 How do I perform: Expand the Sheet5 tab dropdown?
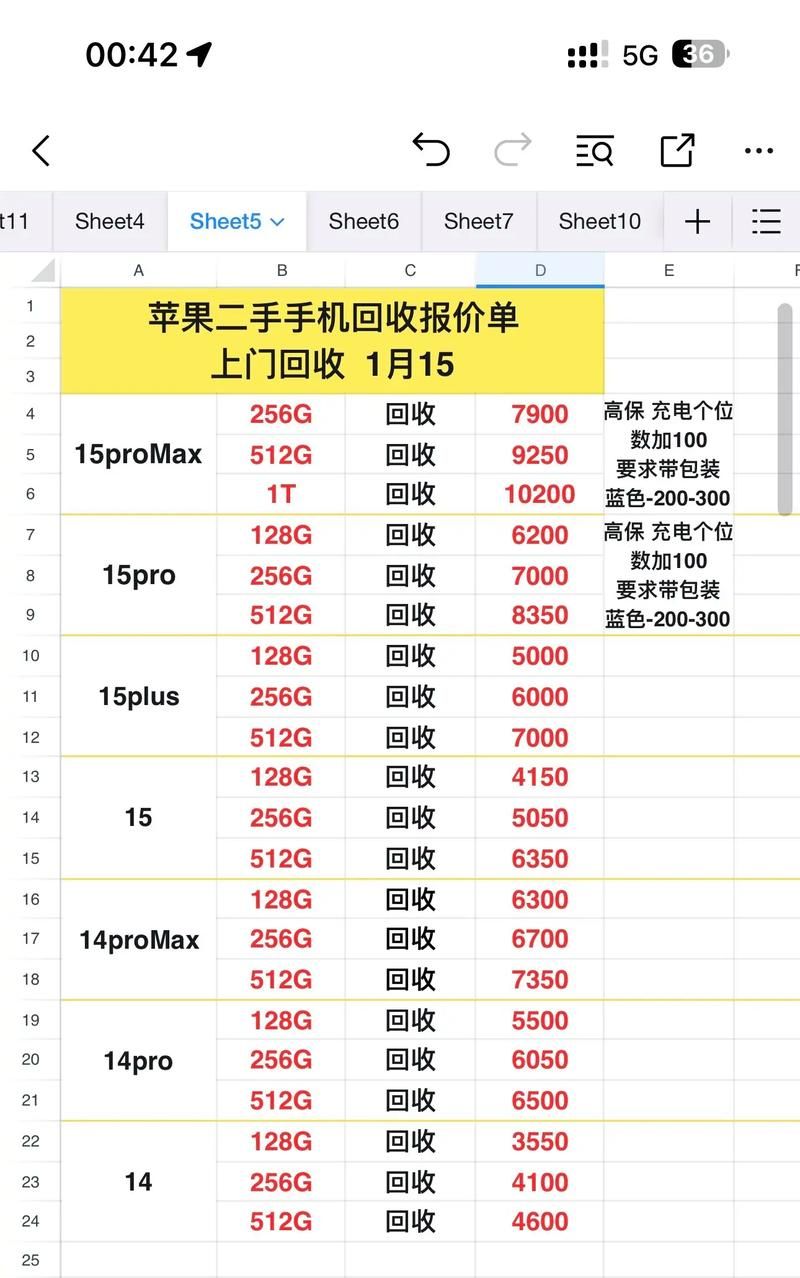click(x=278, y=222)
